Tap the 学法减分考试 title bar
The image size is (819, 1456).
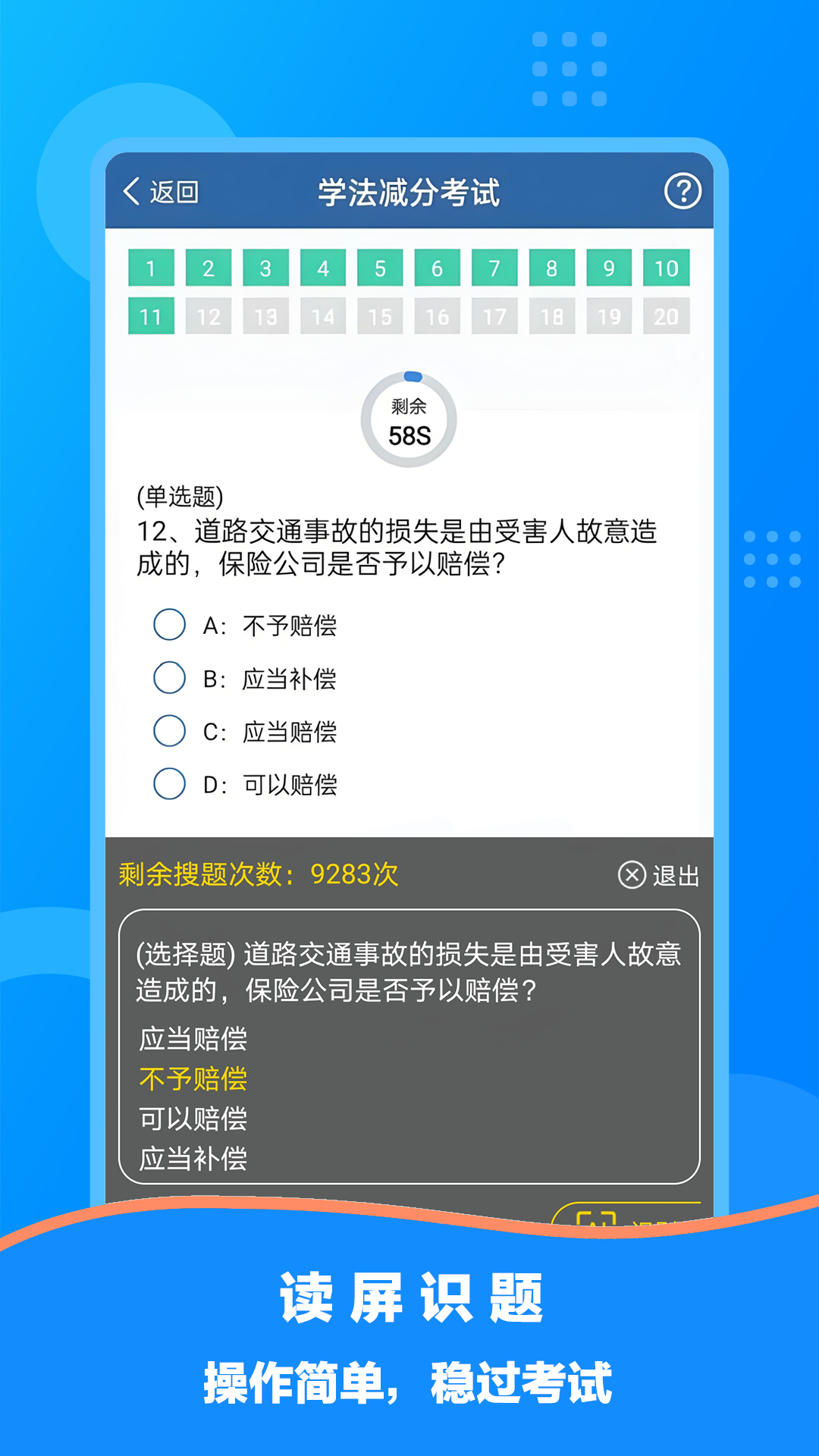(x=409, y=190)
